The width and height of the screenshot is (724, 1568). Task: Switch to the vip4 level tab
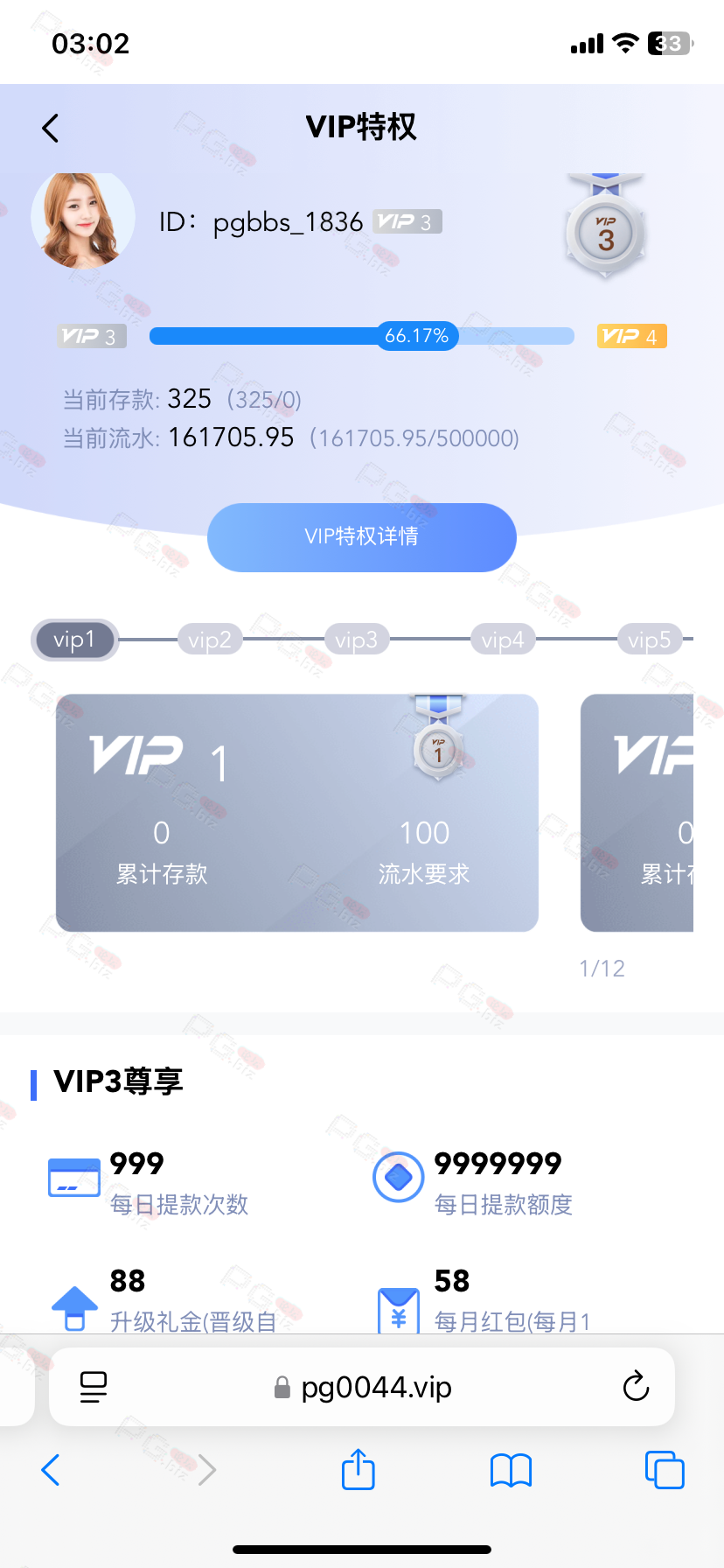pos(503,640)
